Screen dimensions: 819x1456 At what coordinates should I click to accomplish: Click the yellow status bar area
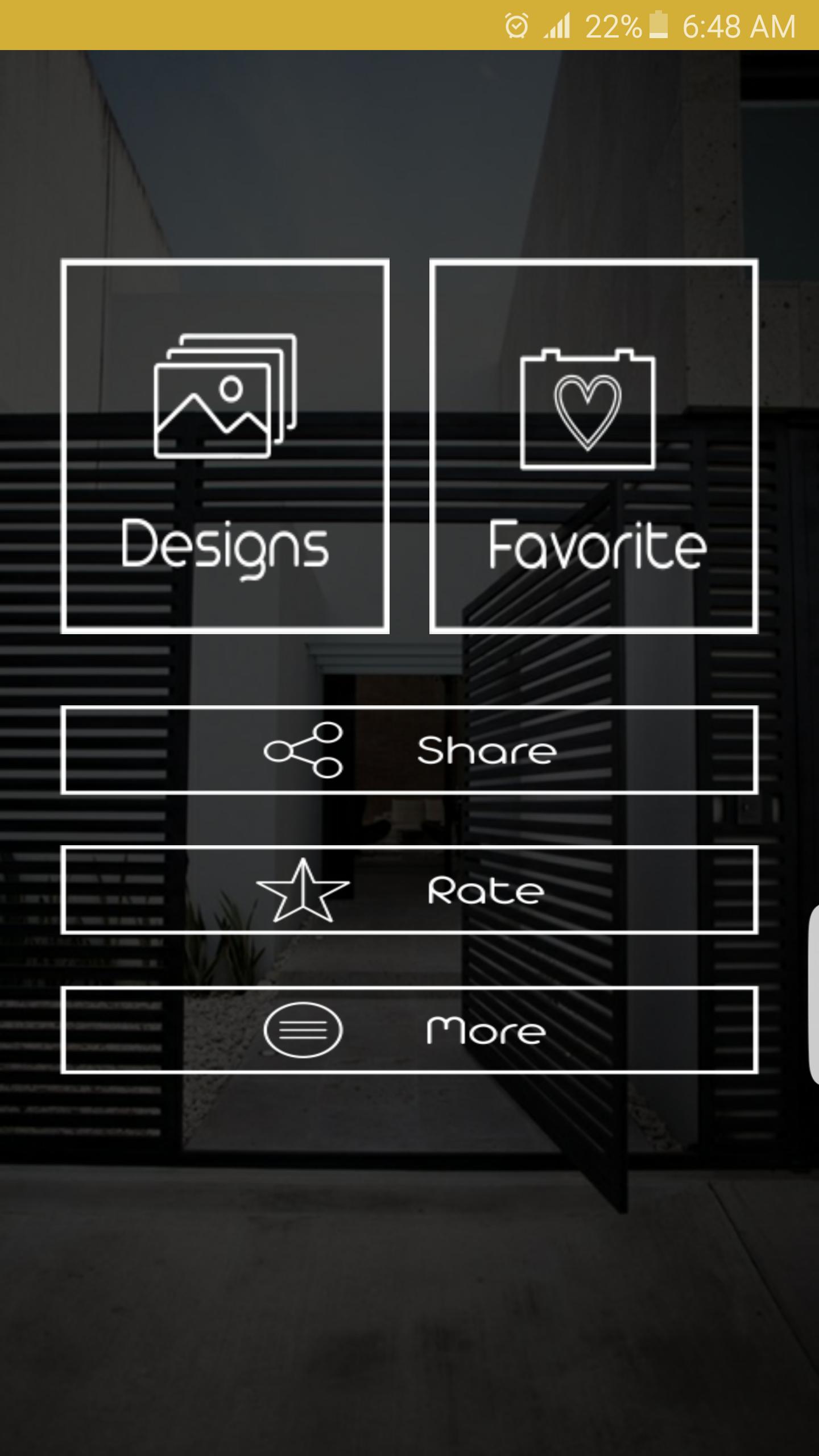(227, 23)
